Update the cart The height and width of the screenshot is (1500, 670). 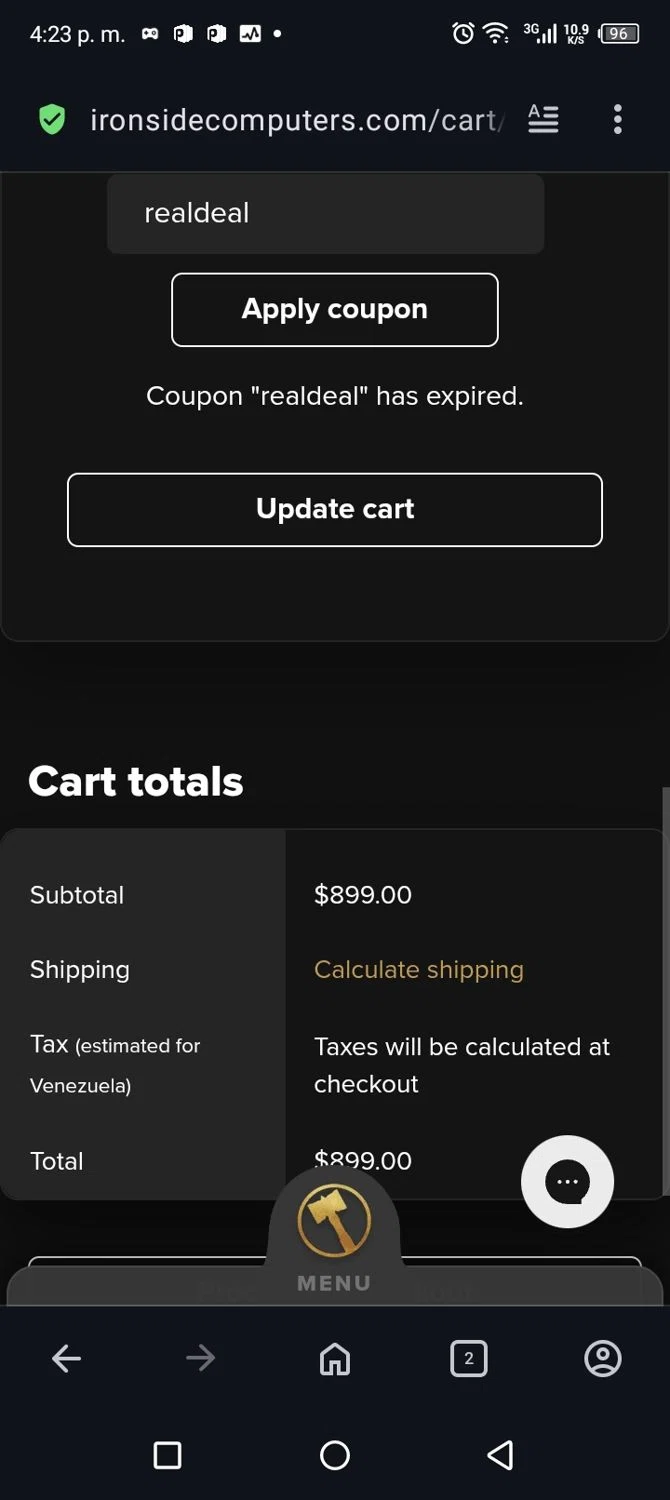coord(334,510)
